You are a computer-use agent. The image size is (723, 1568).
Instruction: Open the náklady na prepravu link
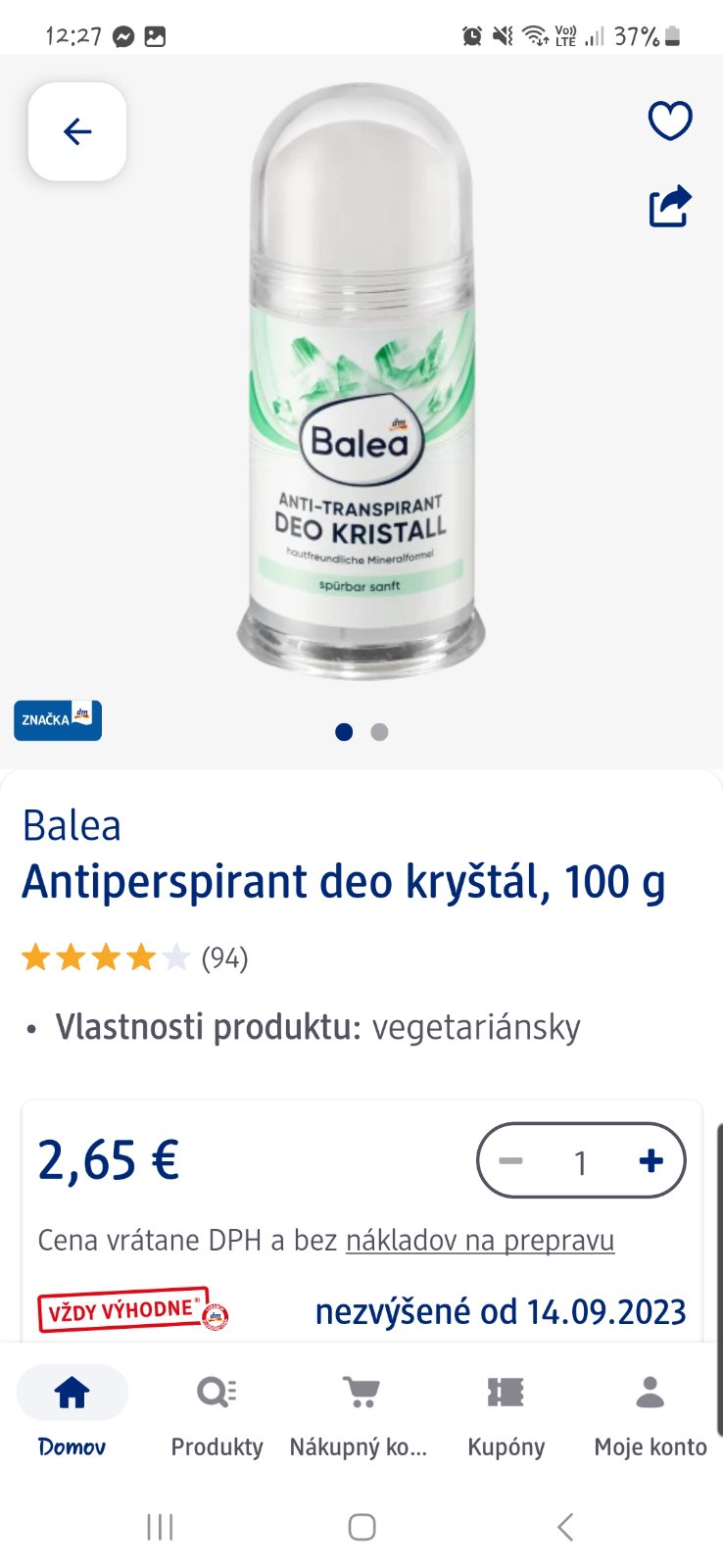coord(480,1241)
